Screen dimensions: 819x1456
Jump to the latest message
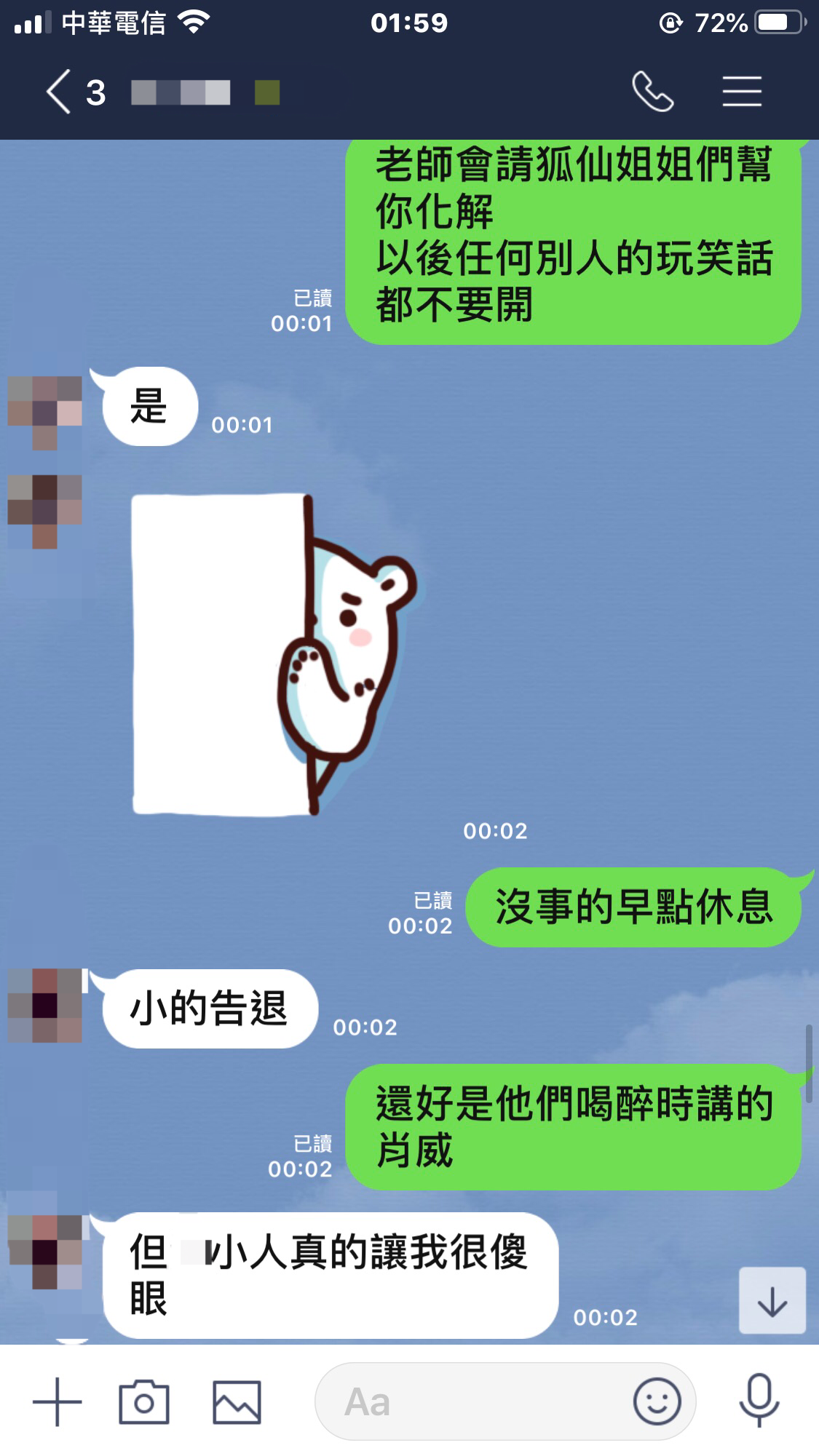[772, 1301]
